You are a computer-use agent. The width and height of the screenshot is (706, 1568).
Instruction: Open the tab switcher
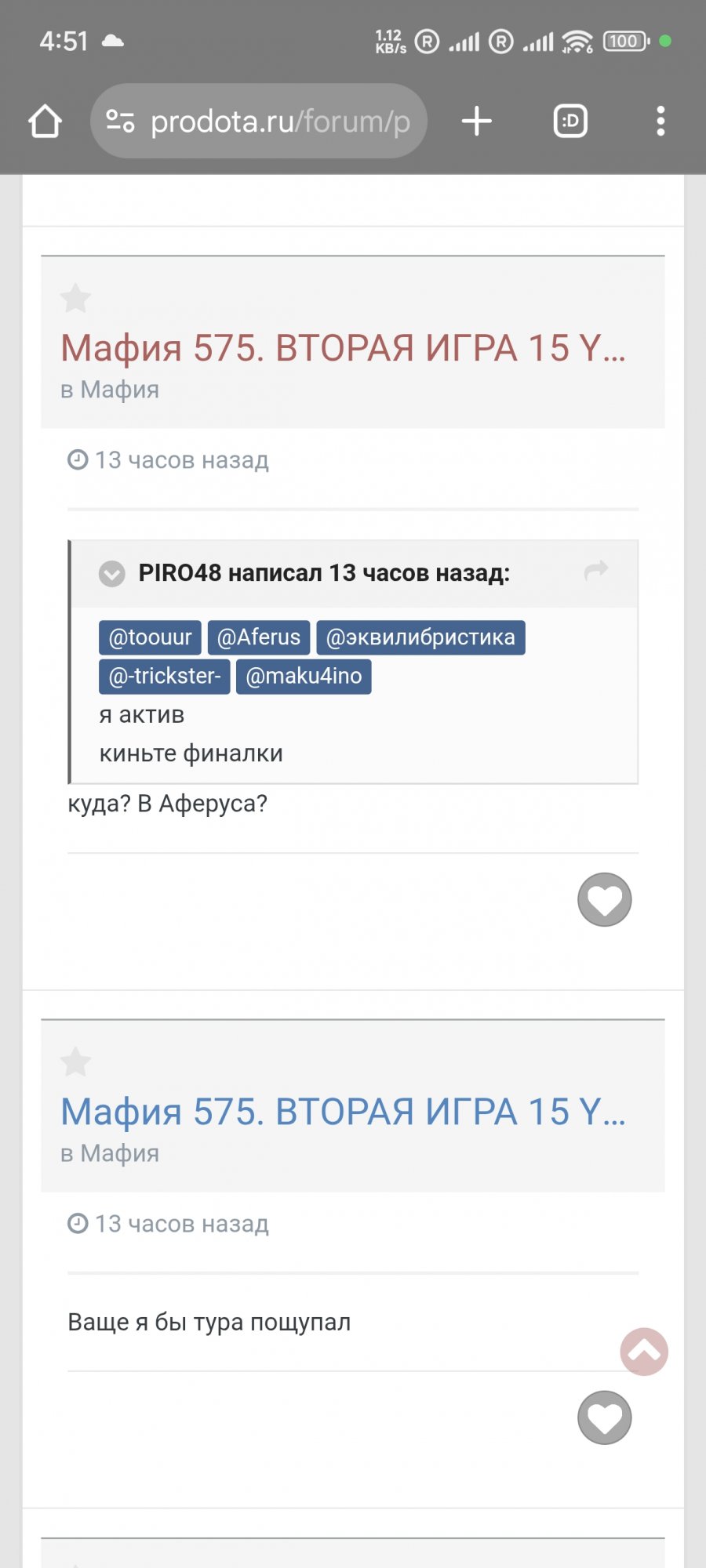click(x=570, y=122)
